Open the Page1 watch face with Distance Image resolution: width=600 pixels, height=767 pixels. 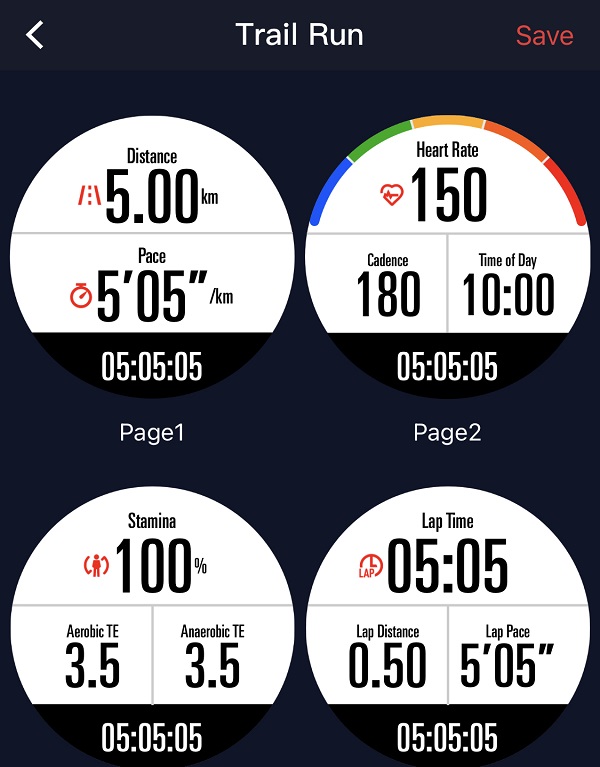pos(152,260)
